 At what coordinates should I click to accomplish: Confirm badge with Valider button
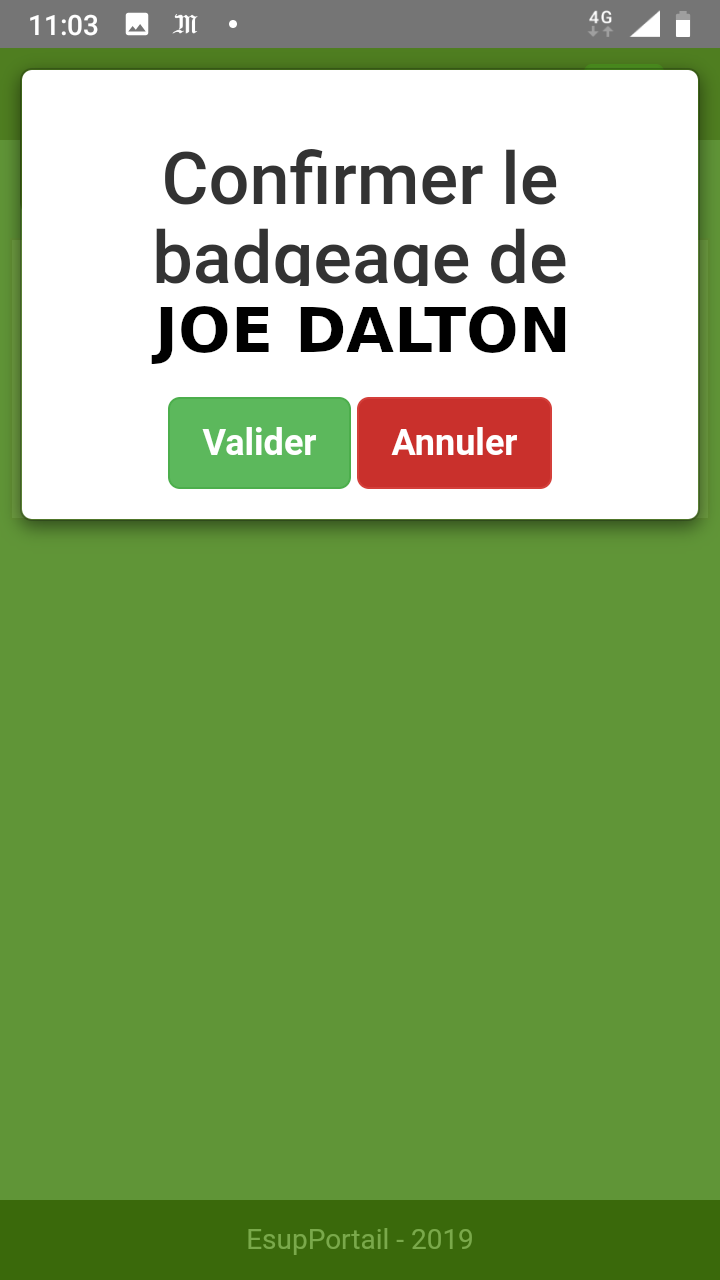[x=259, y=443]
